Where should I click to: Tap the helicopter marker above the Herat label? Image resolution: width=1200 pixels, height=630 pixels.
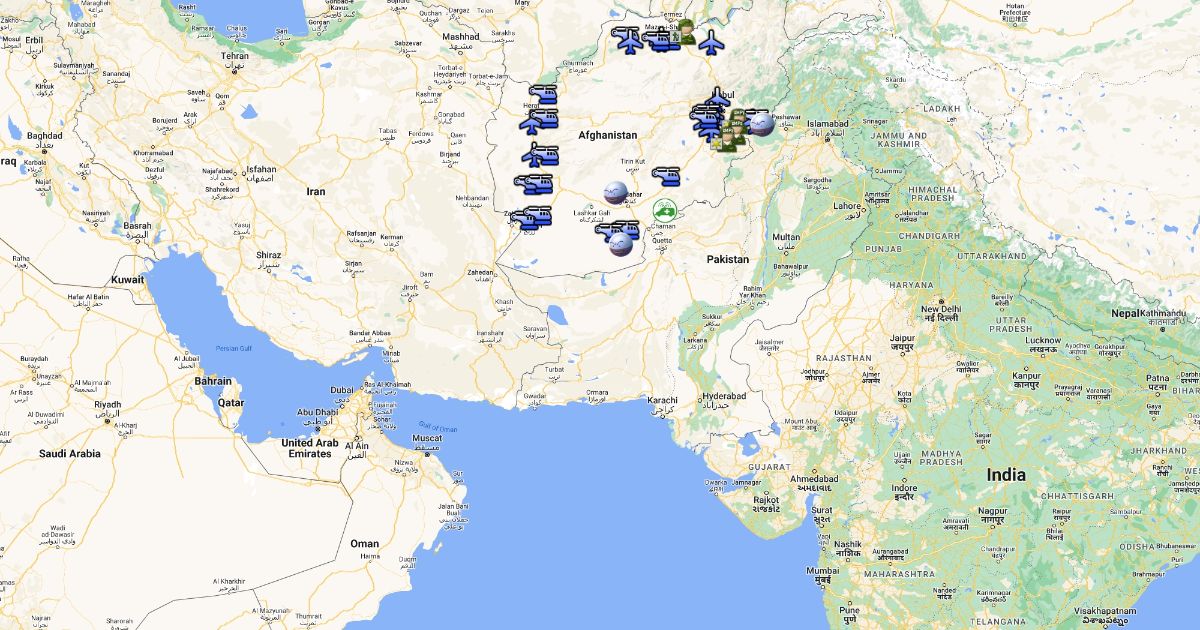click(545, 93)
